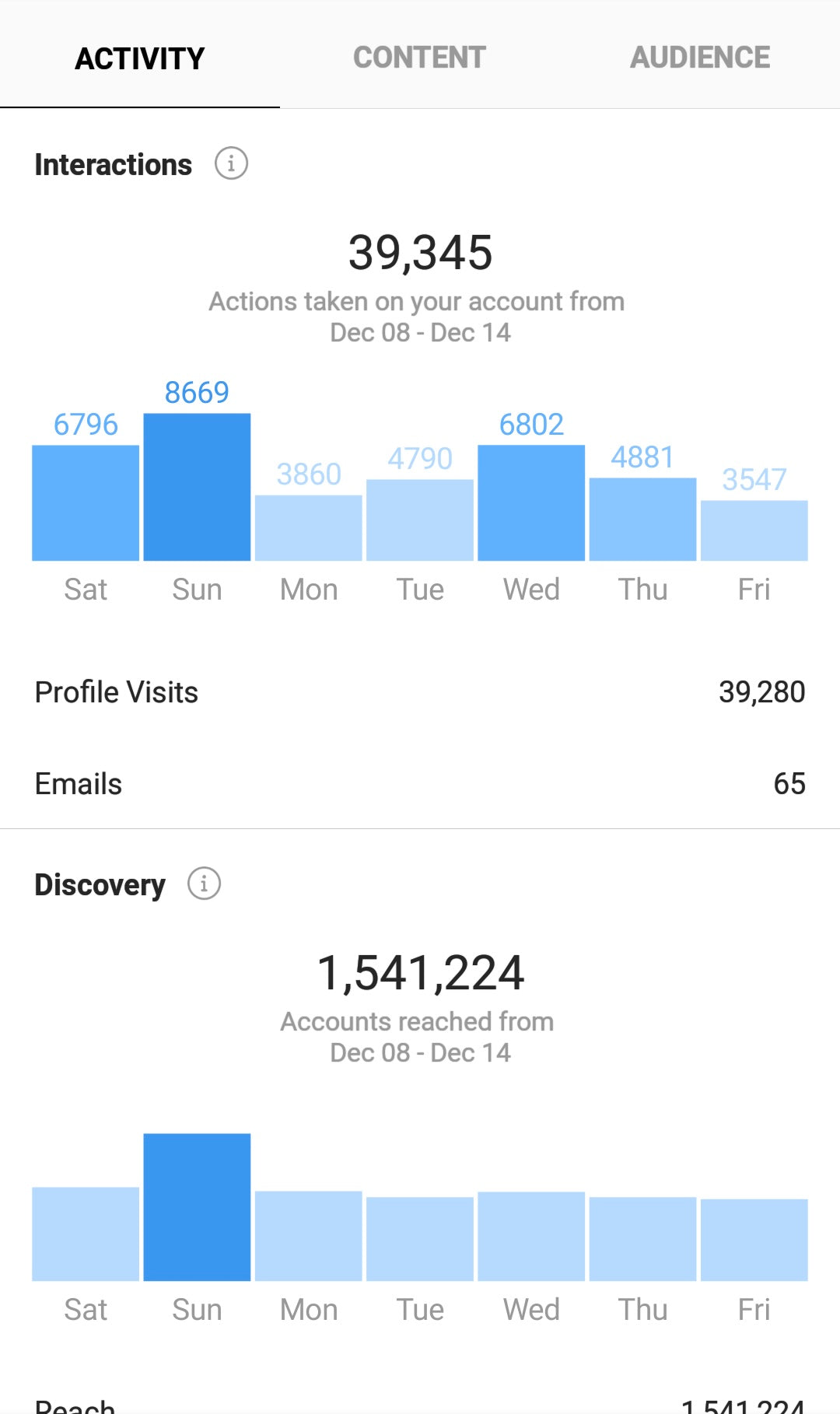The image size is (840, 1414).
Task: Select the Sun bar in Interactions chart
Action: click(197, 487)
